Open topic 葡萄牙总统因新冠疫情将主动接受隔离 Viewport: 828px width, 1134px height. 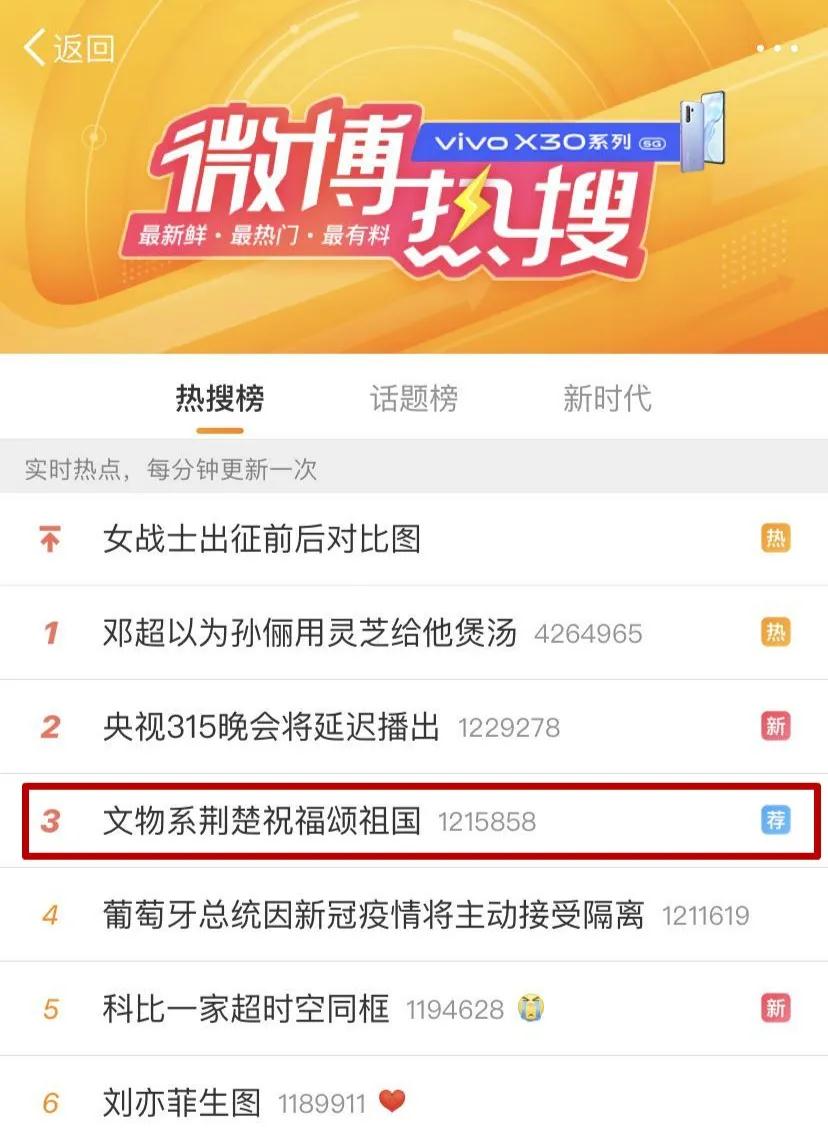coord(373,914)
